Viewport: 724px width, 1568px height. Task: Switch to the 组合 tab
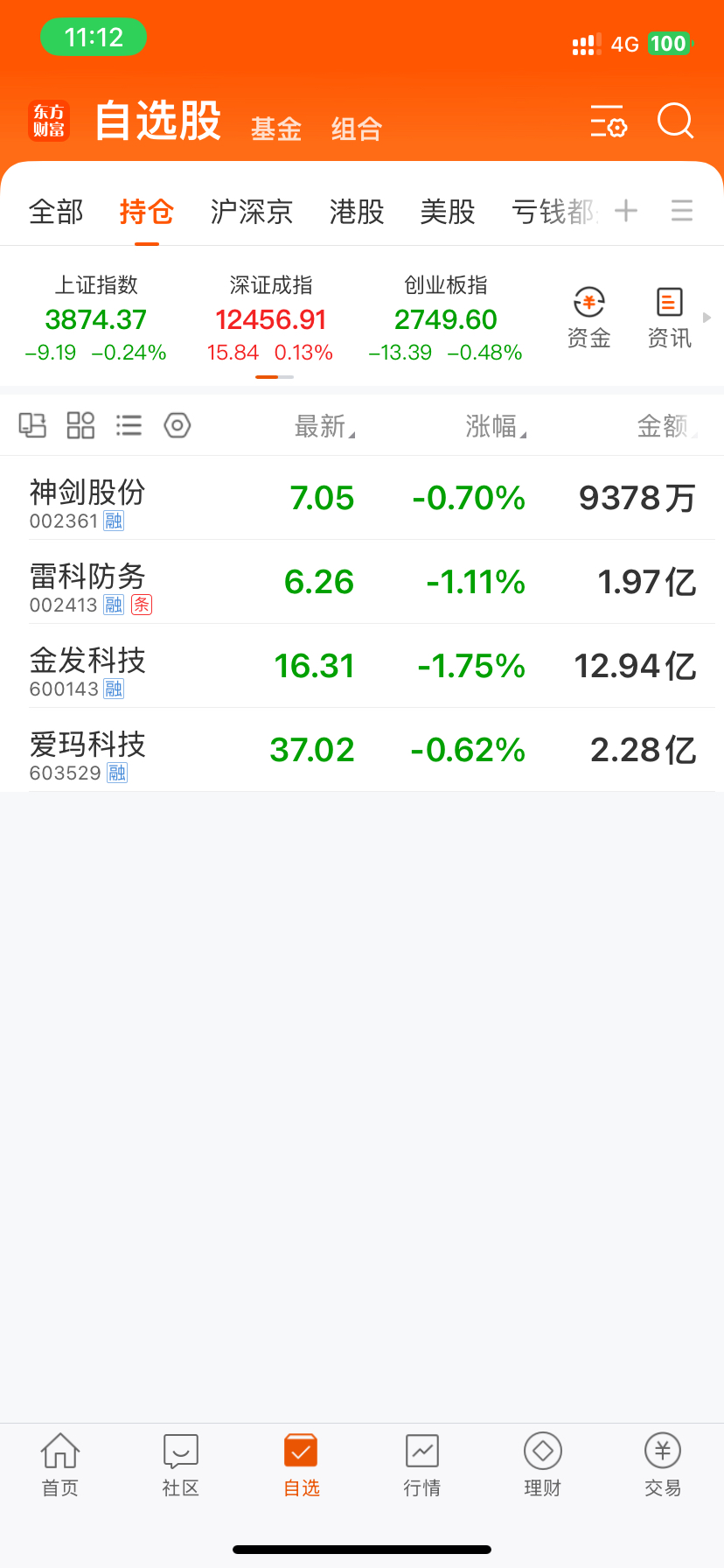[x=357, y=129]
